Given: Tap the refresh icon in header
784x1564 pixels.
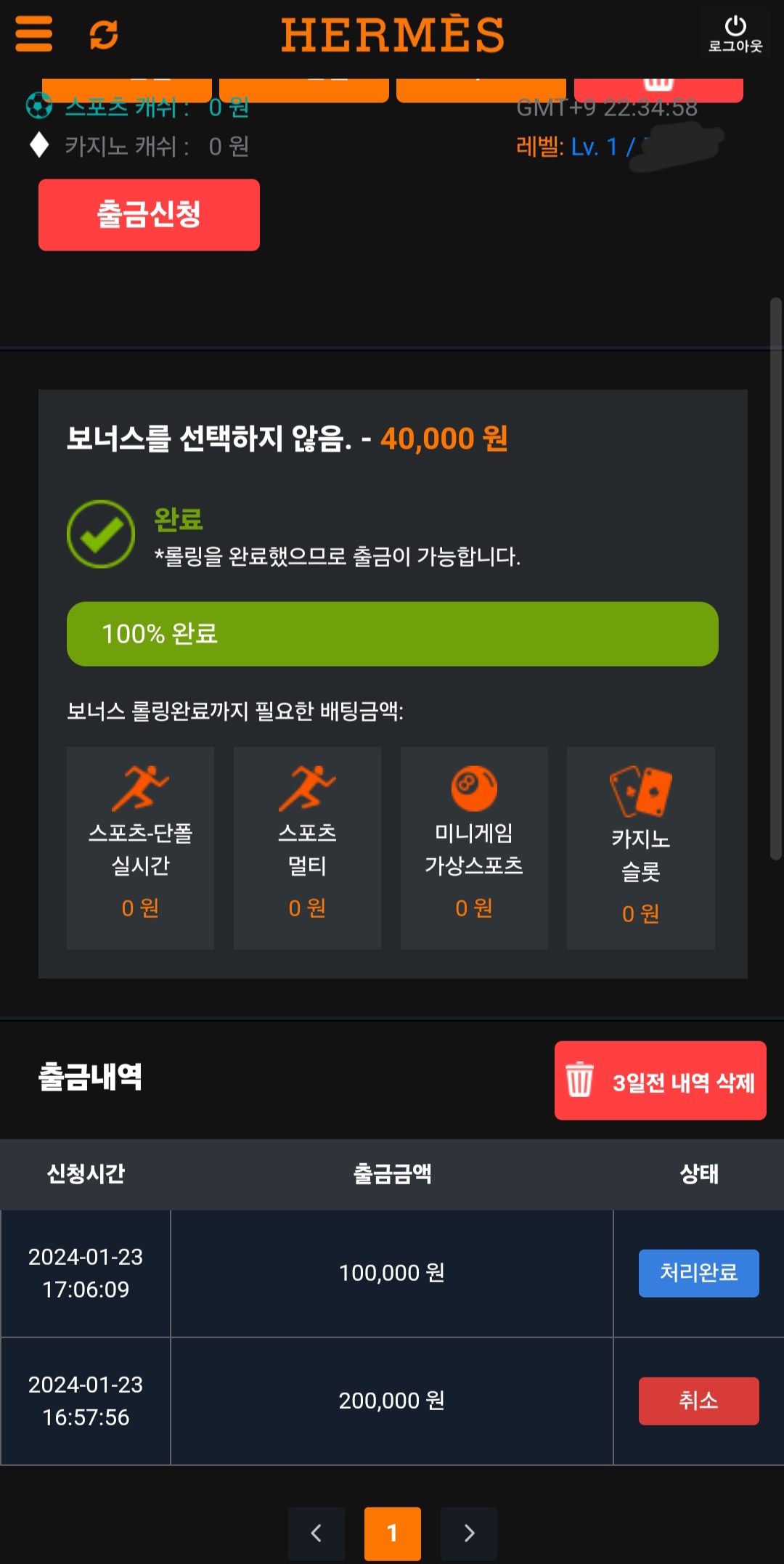Looking at the screenshot, I should coord(104,34).
